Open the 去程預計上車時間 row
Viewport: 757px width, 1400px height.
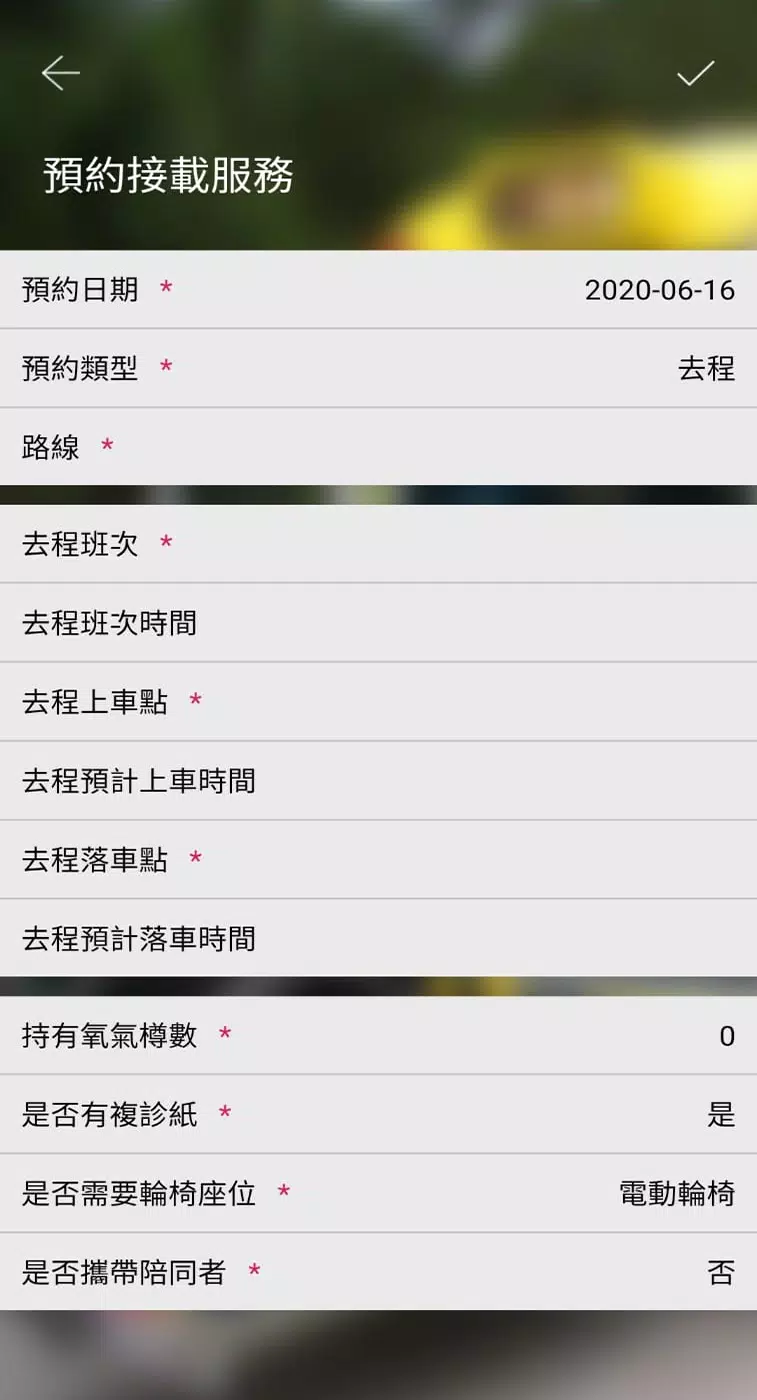click(378, 781)
